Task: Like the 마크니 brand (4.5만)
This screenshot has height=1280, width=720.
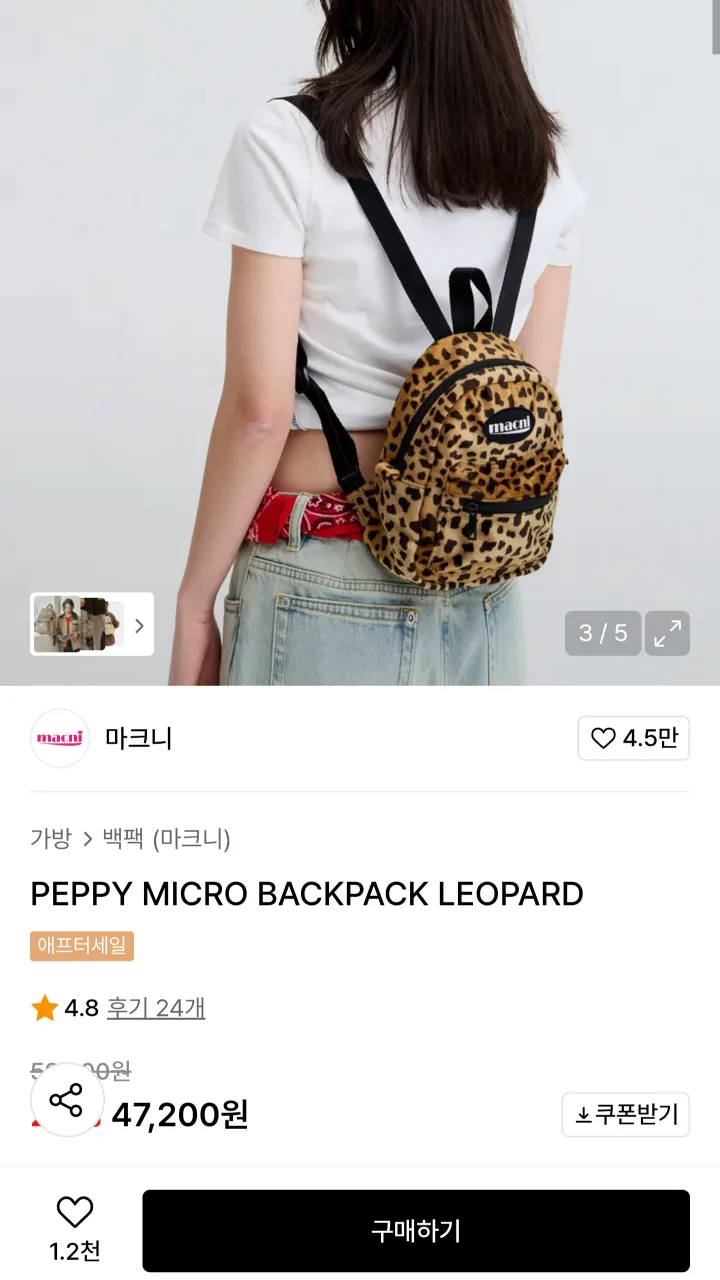Action: (633, 738)
